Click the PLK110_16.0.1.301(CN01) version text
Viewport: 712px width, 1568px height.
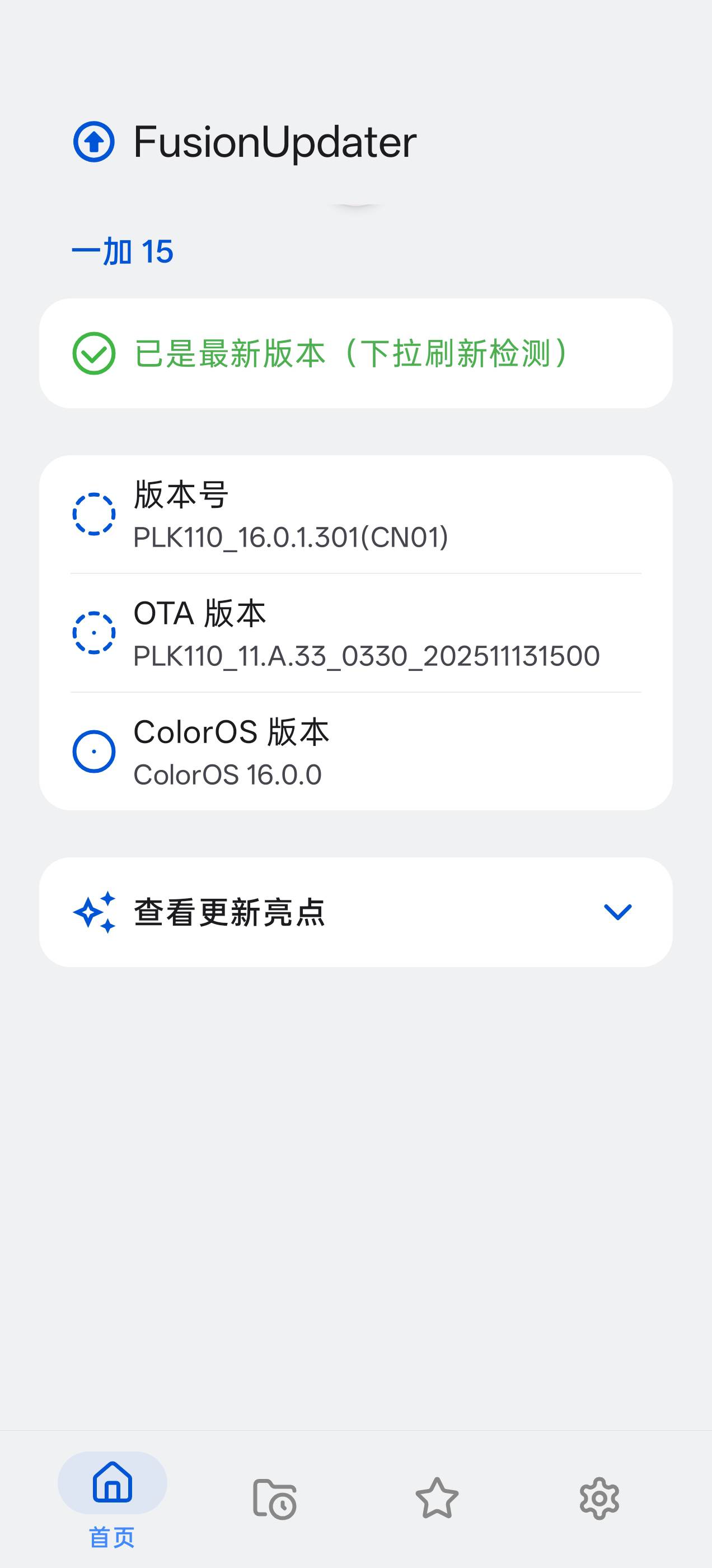click(x=291, y=538)
